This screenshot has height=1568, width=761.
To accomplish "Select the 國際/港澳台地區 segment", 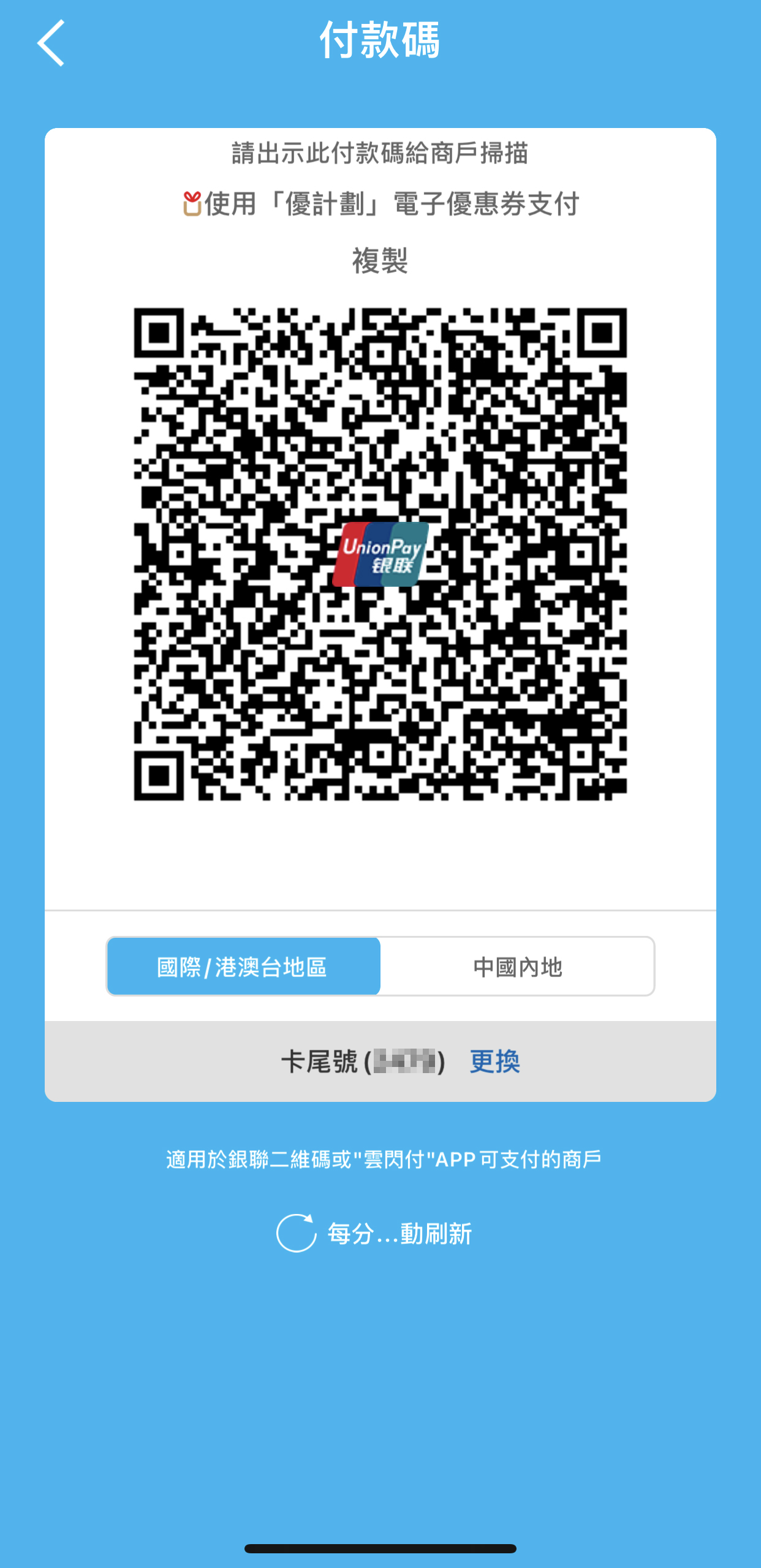I will point(243,967).
